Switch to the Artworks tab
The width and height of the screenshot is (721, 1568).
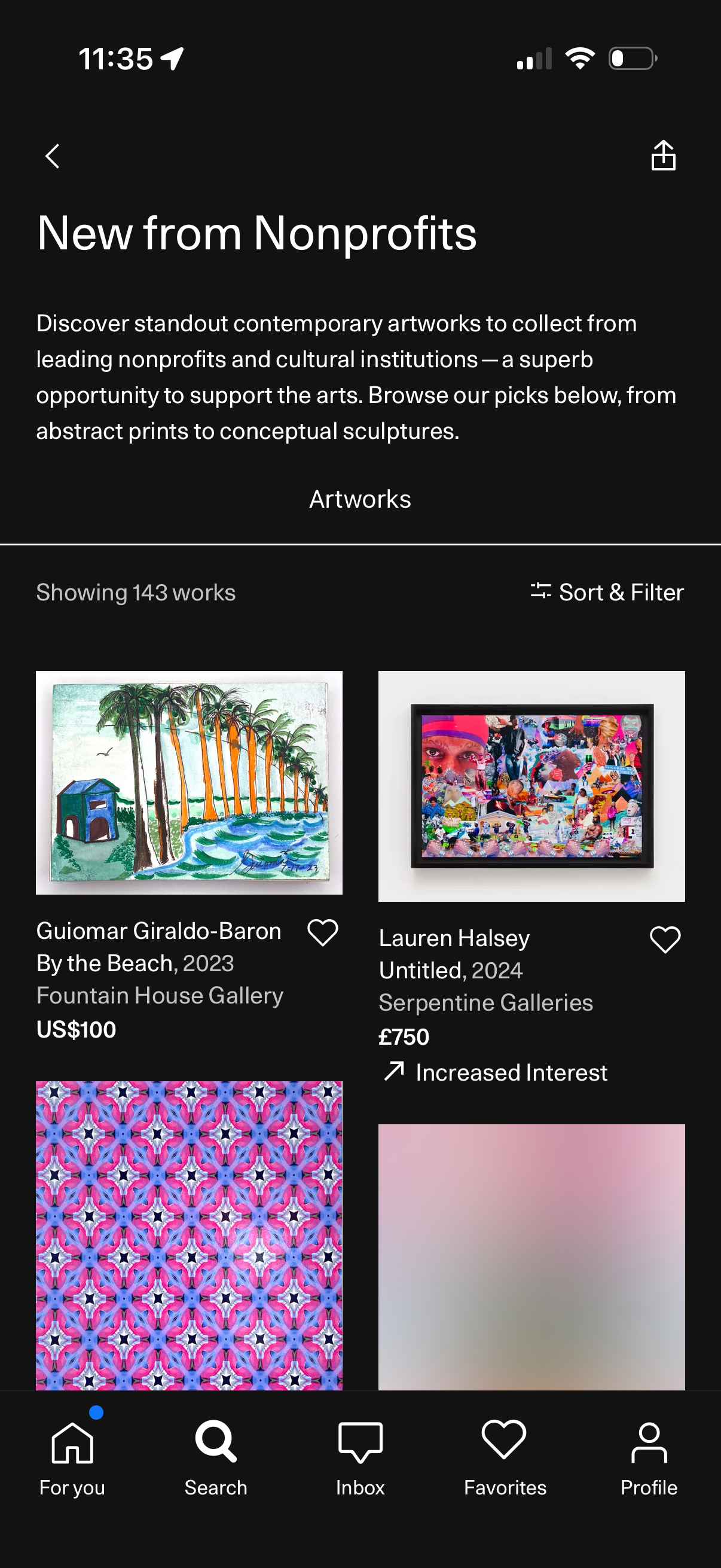click(x=360, y=499)
